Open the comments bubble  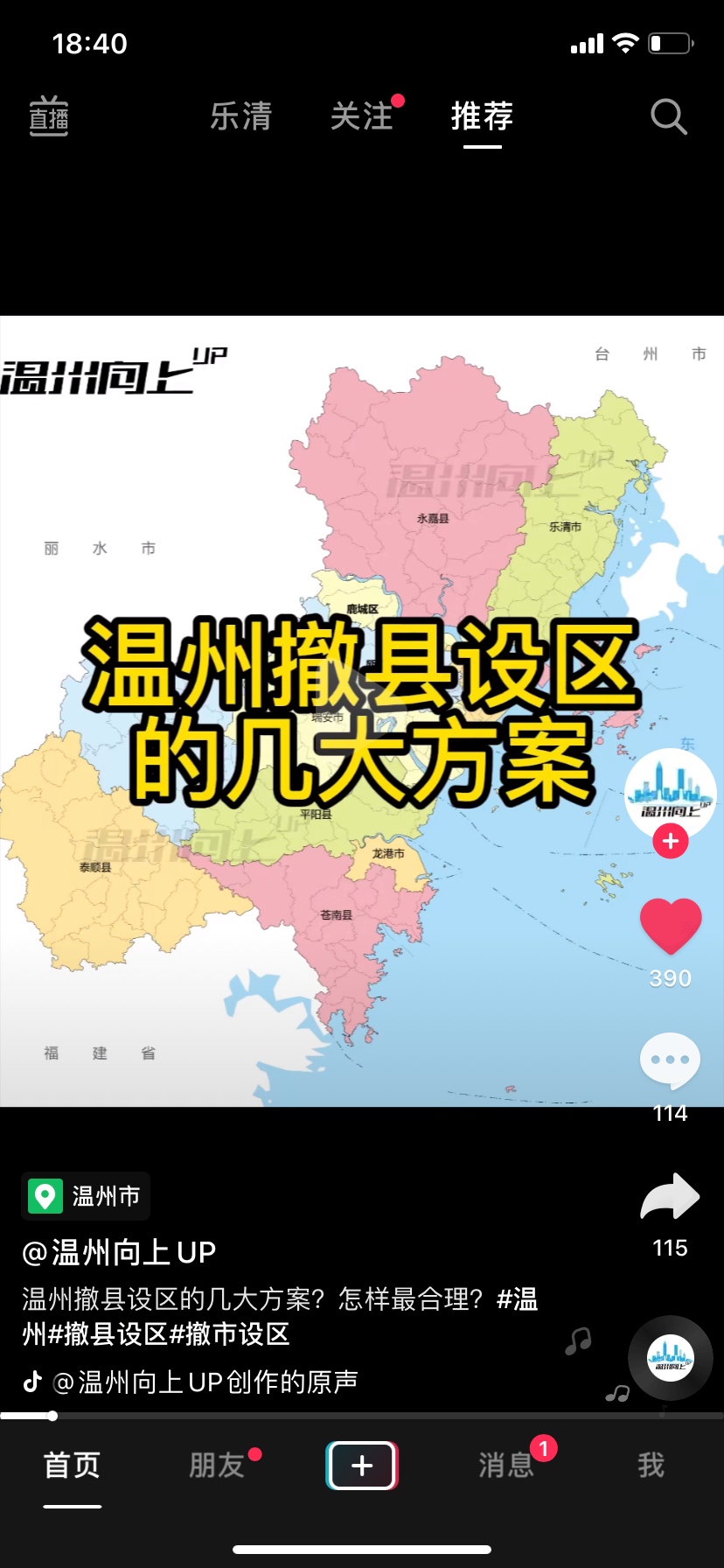pos(670,1060)
